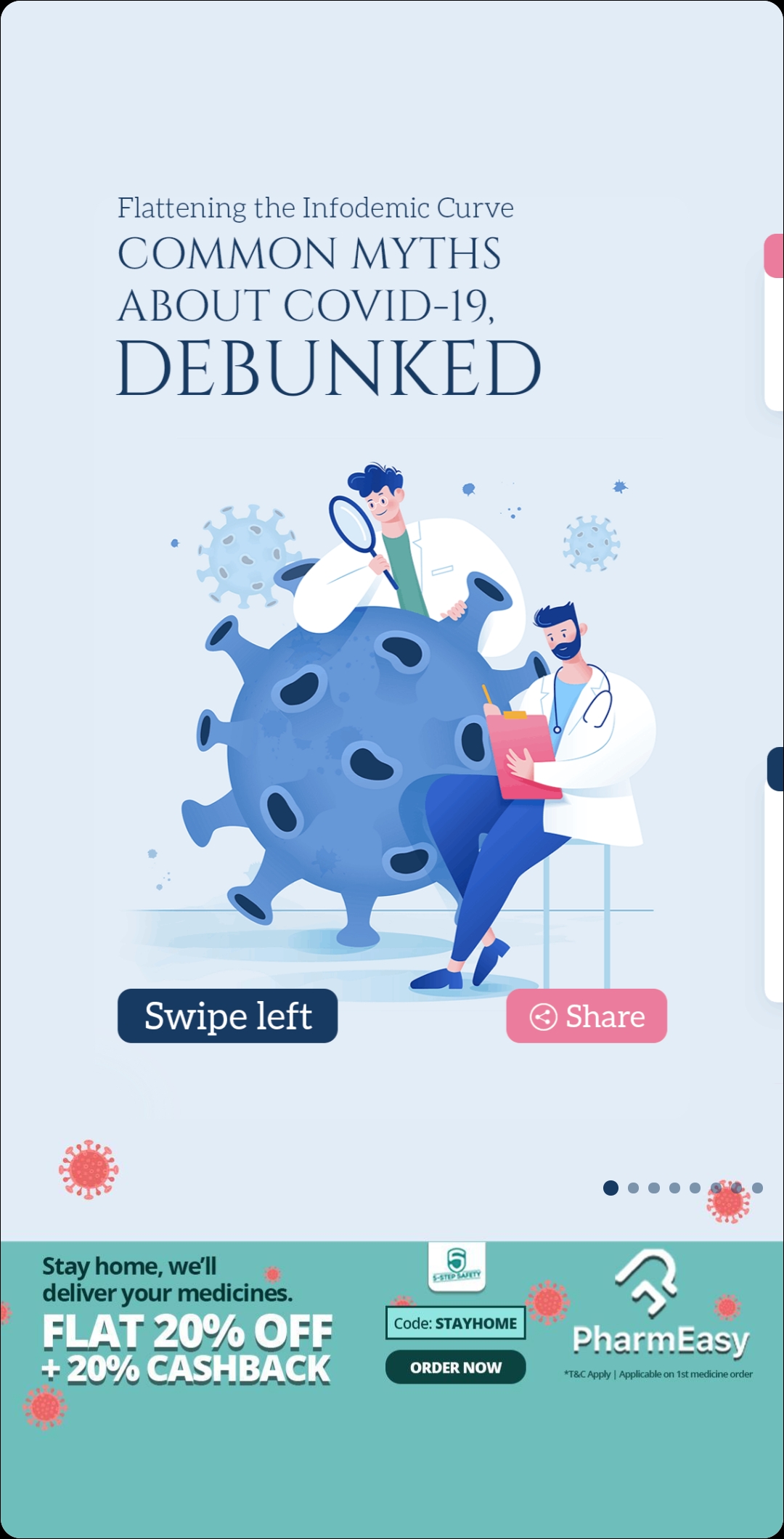Jump to the second page indicator dot
Image resolution: width=784 pixels, height=1539 pixels.
tap(633, 1188)
